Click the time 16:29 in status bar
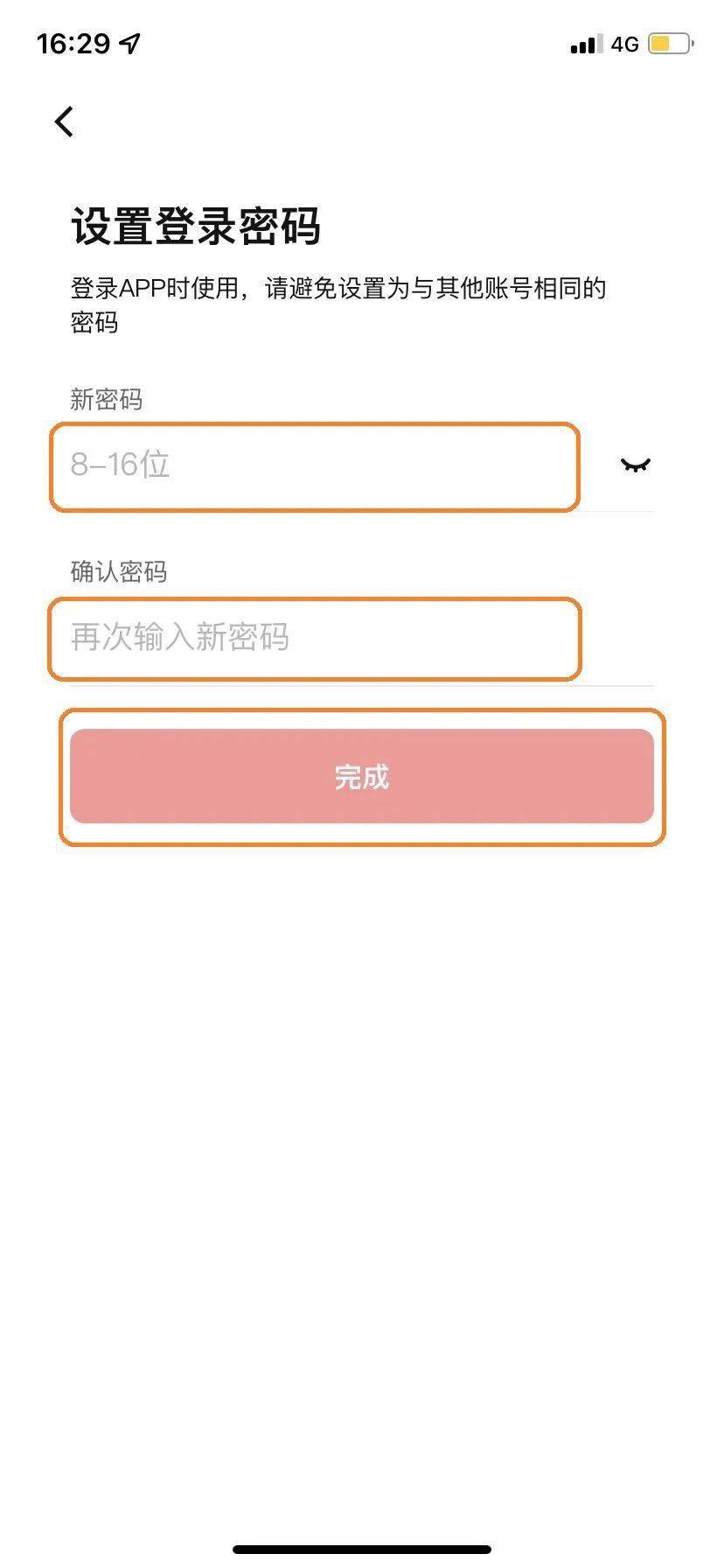 (75, 42)
